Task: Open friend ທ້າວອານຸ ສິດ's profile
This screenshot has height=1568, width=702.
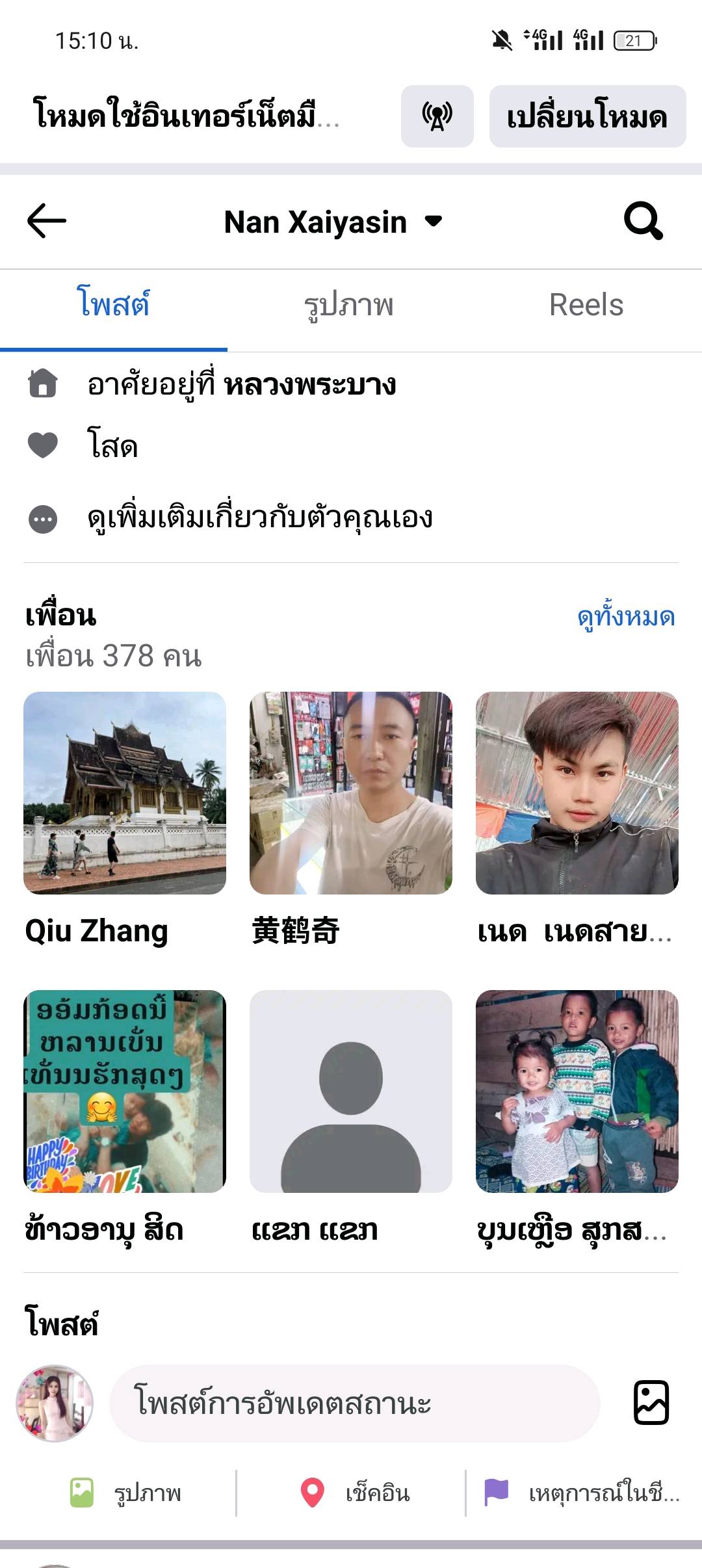Action: click(x=125, y=1091)
